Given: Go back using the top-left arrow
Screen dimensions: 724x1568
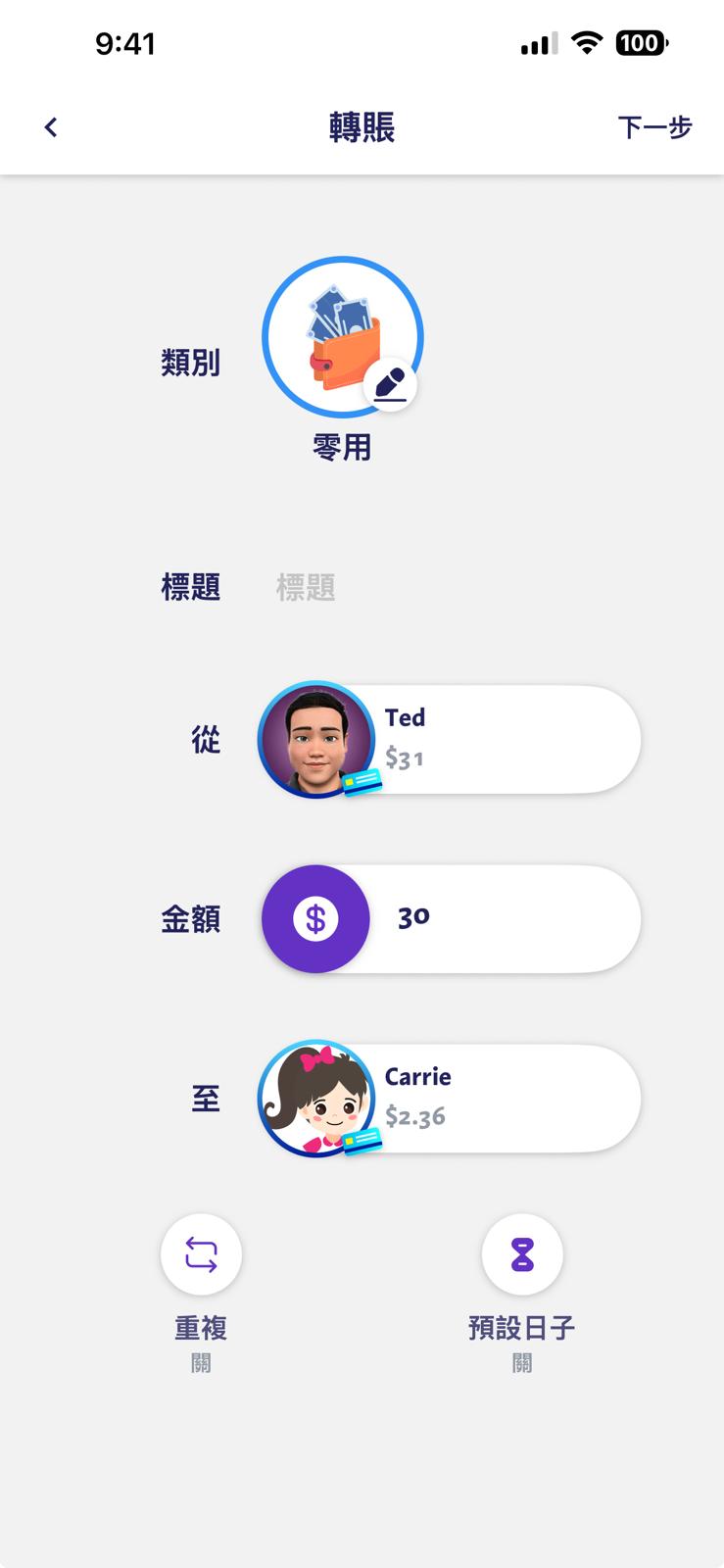Looking at the screenshot, I should pyautogui.click(x=51, y=127).
